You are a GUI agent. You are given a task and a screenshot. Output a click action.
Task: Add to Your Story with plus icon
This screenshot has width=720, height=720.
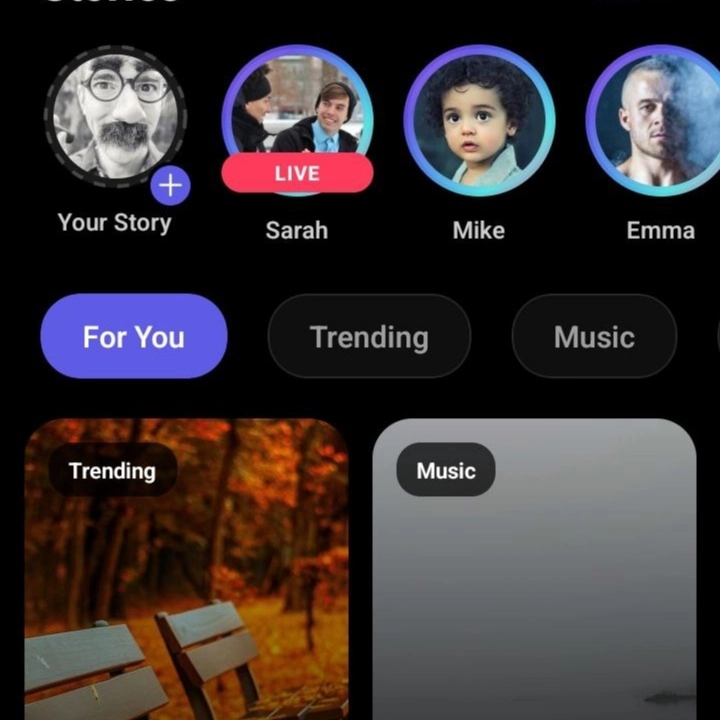[x=172, y=185]
